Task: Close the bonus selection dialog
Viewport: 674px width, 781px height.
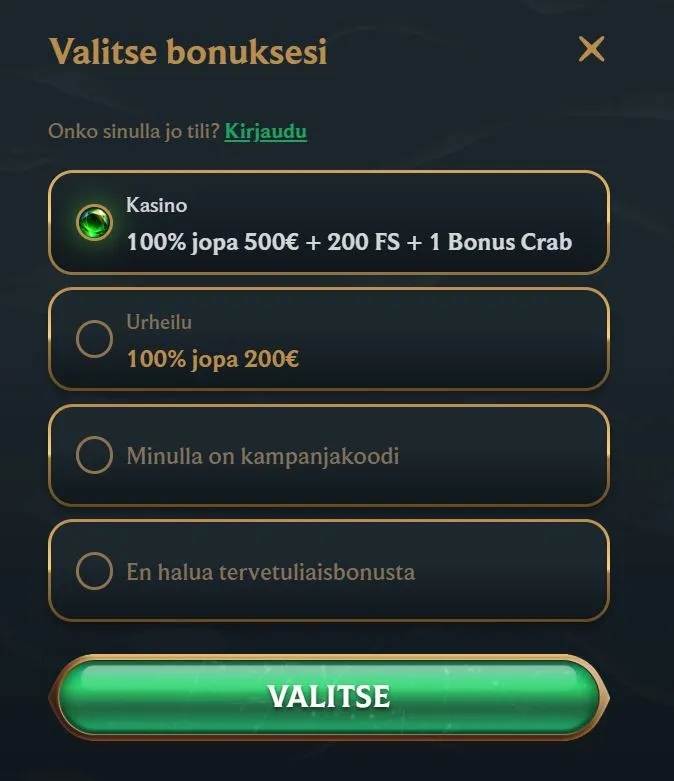Action: tap(591, 48)
